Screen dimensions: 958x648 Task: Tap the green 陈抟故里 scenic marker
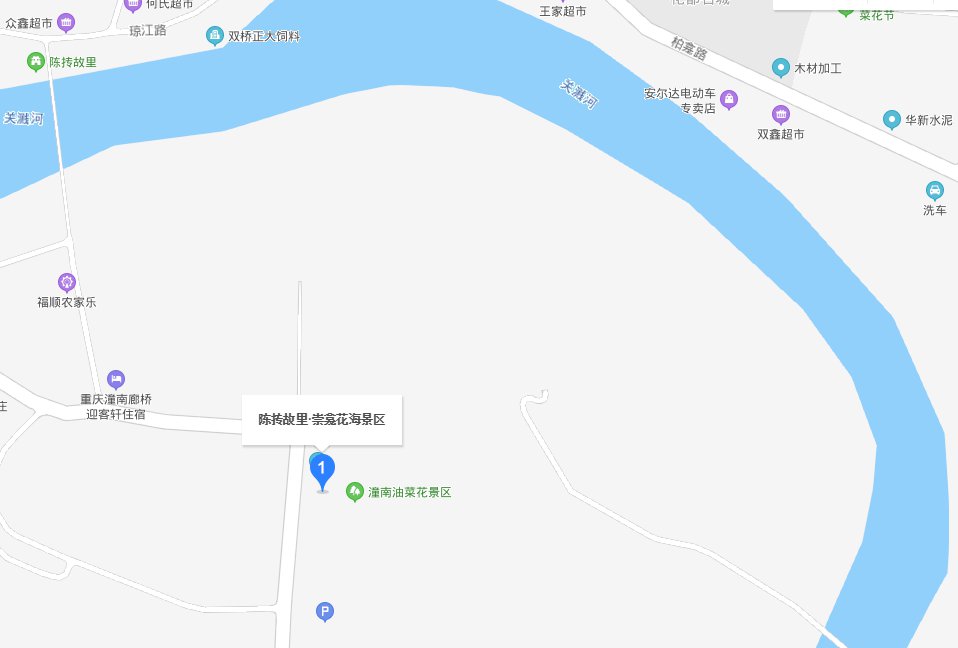click(x=37, y=62)
